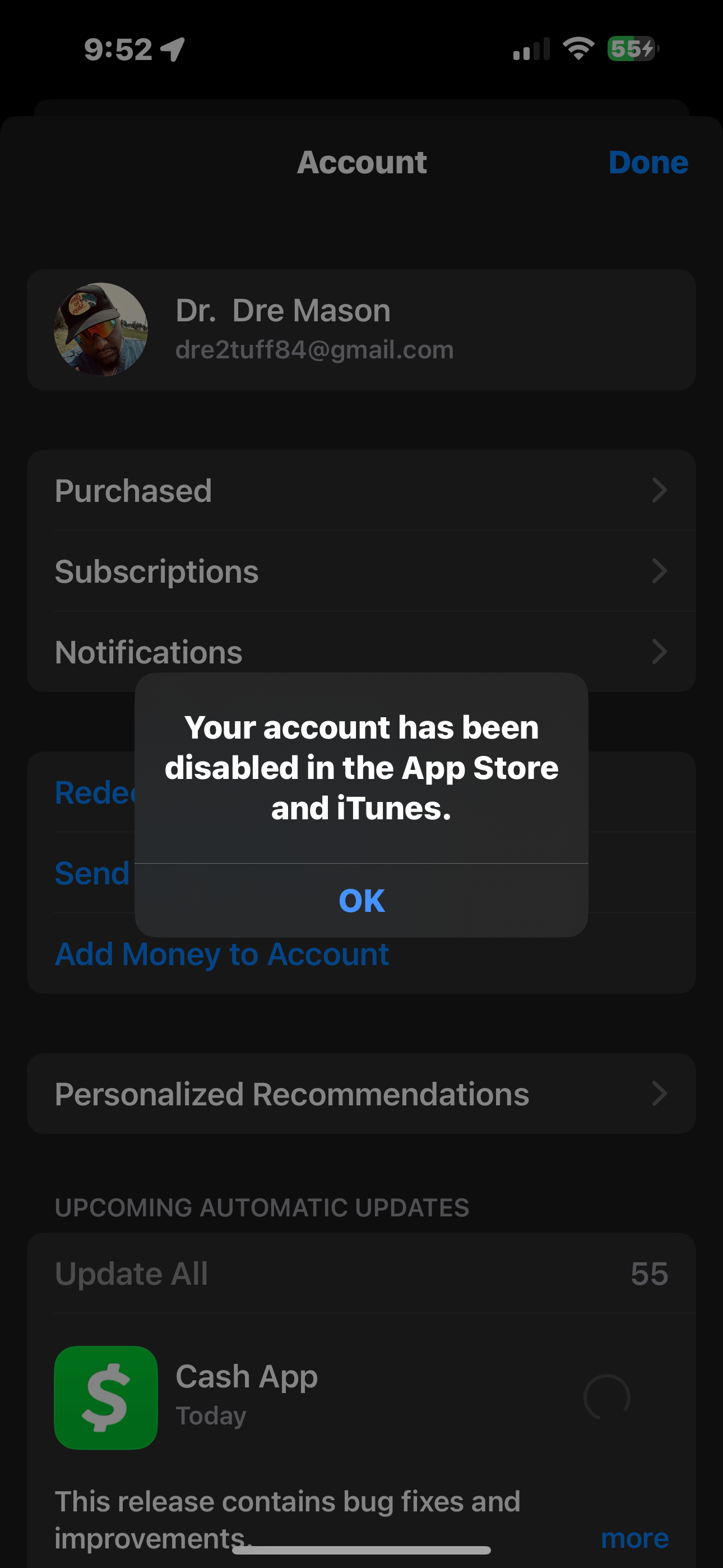This screenshot has height=1568, width=723.
Task: Tap Done to close Account sheet
Action: point(648,163)
